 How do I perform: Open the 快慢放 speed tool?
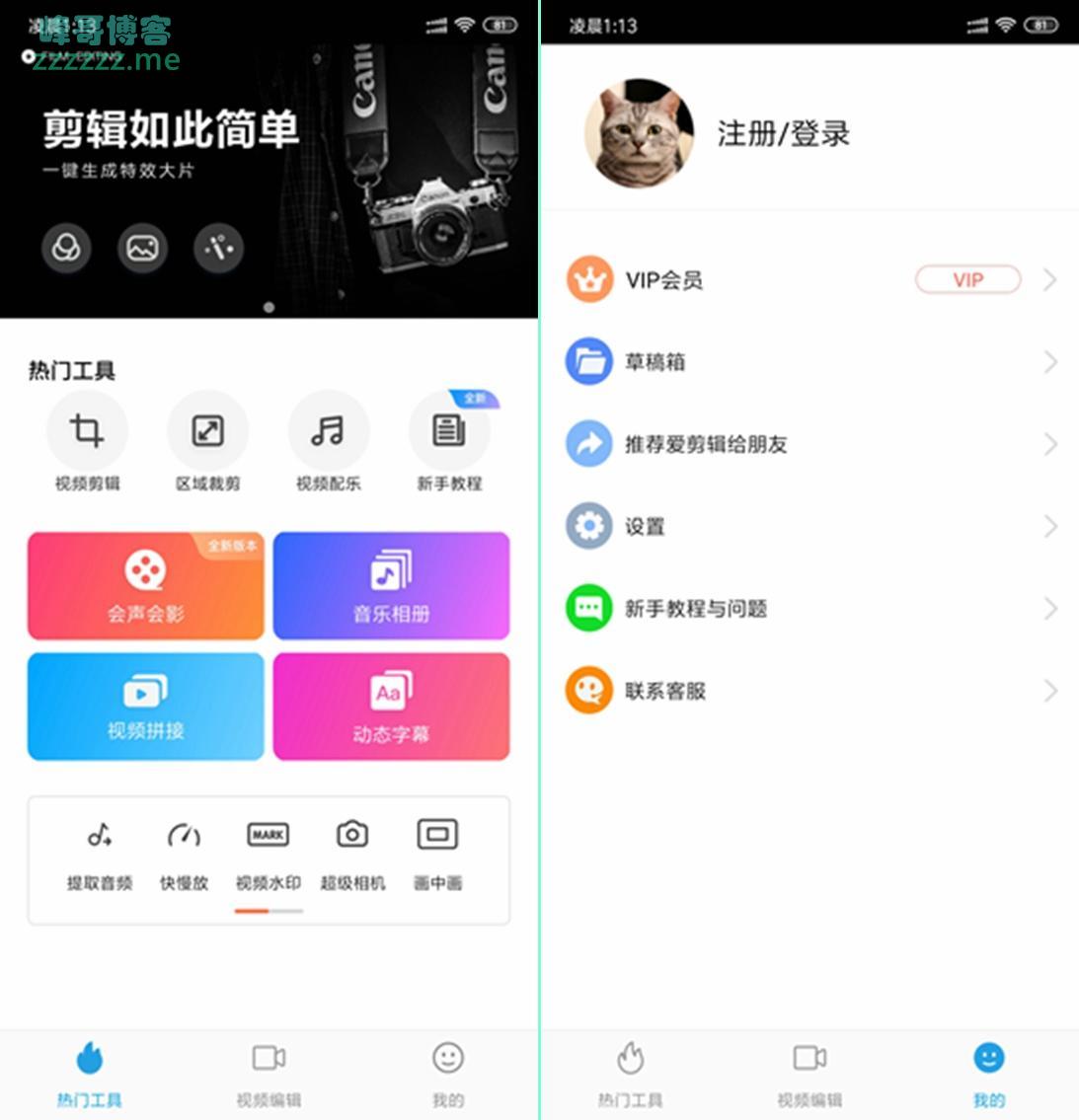tap(185, 853)
